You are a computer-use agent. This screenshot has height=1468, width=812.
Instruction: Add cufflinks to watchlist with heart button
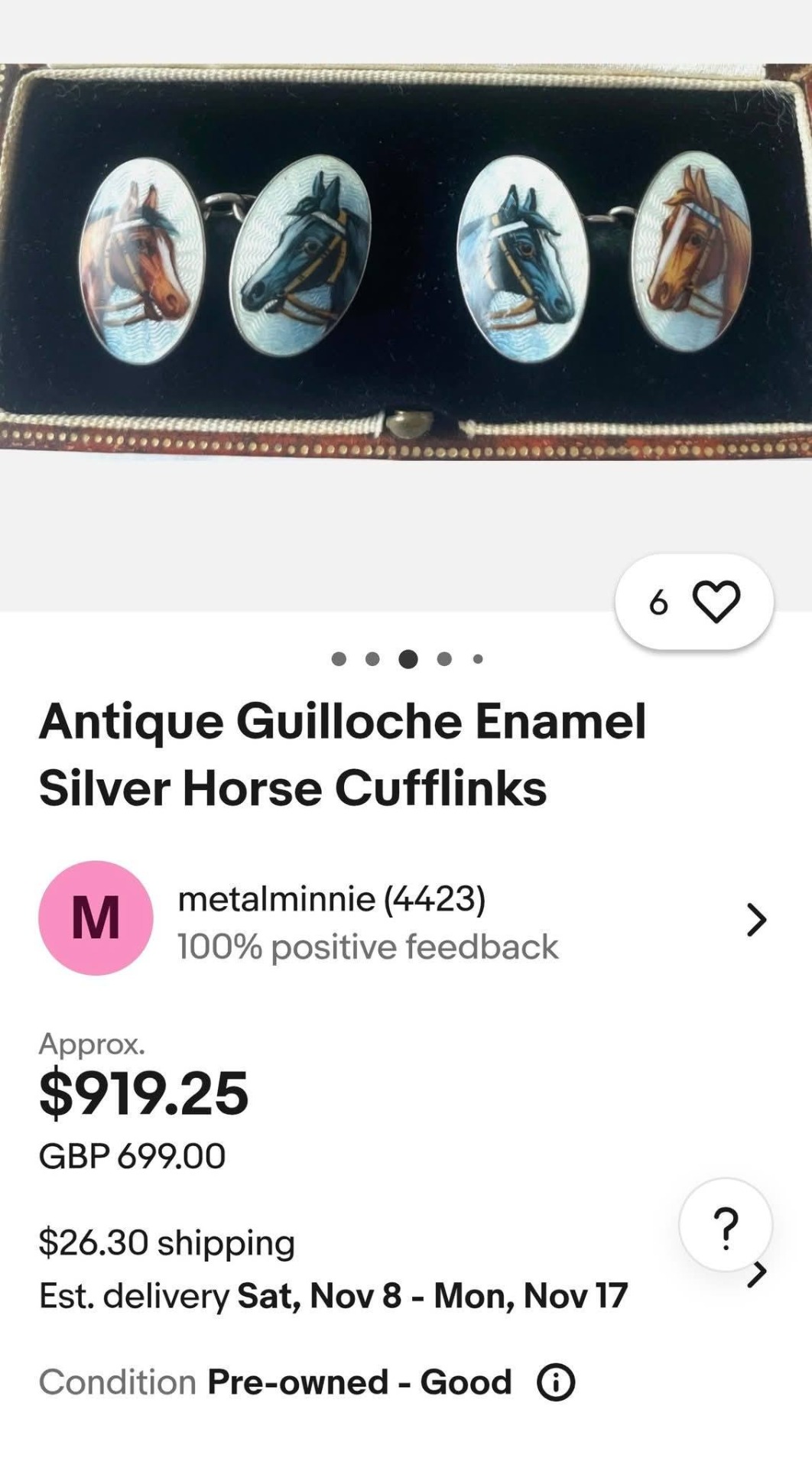point(716,602)
